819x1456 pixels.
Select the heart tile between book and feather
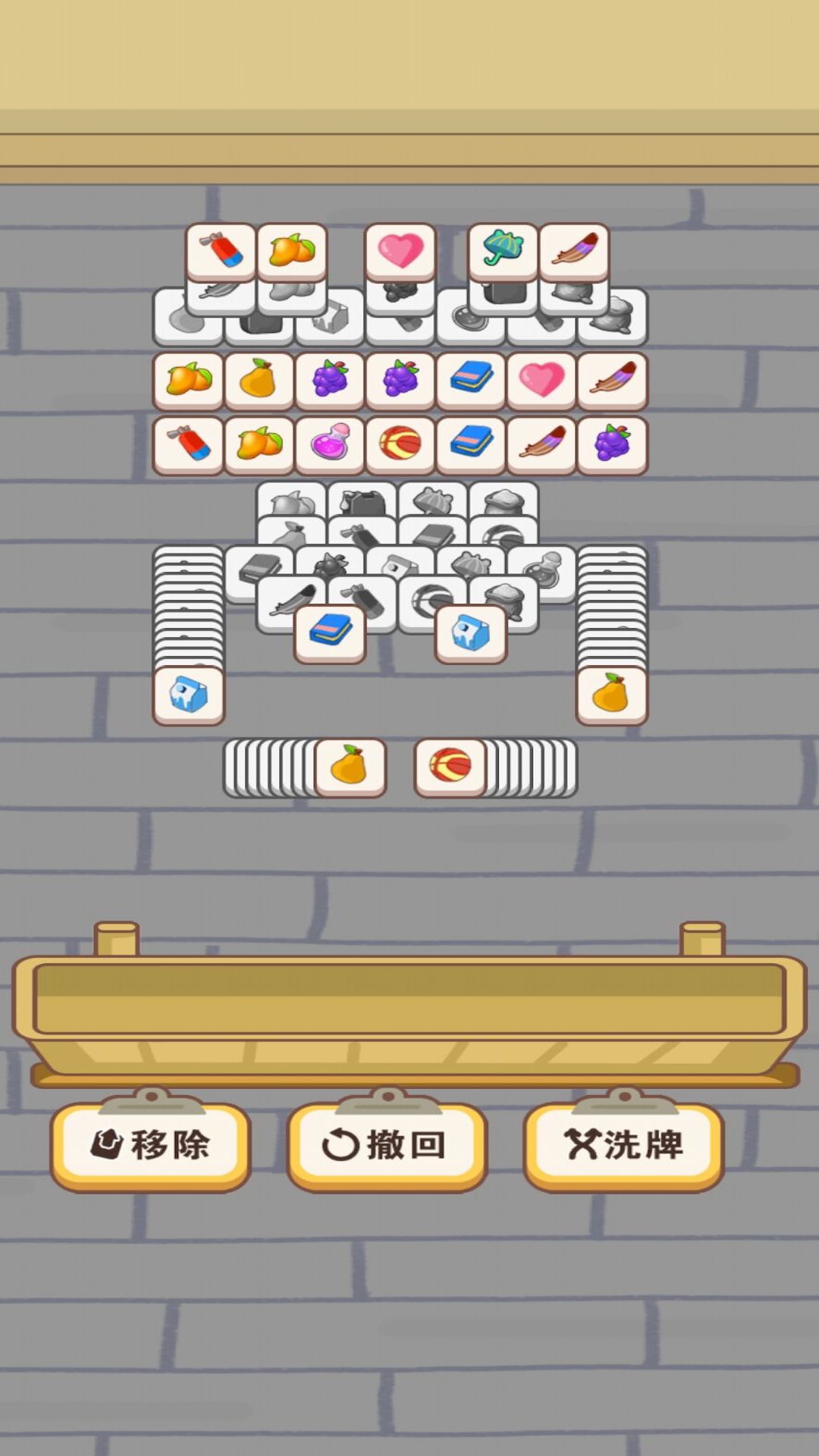541,379
